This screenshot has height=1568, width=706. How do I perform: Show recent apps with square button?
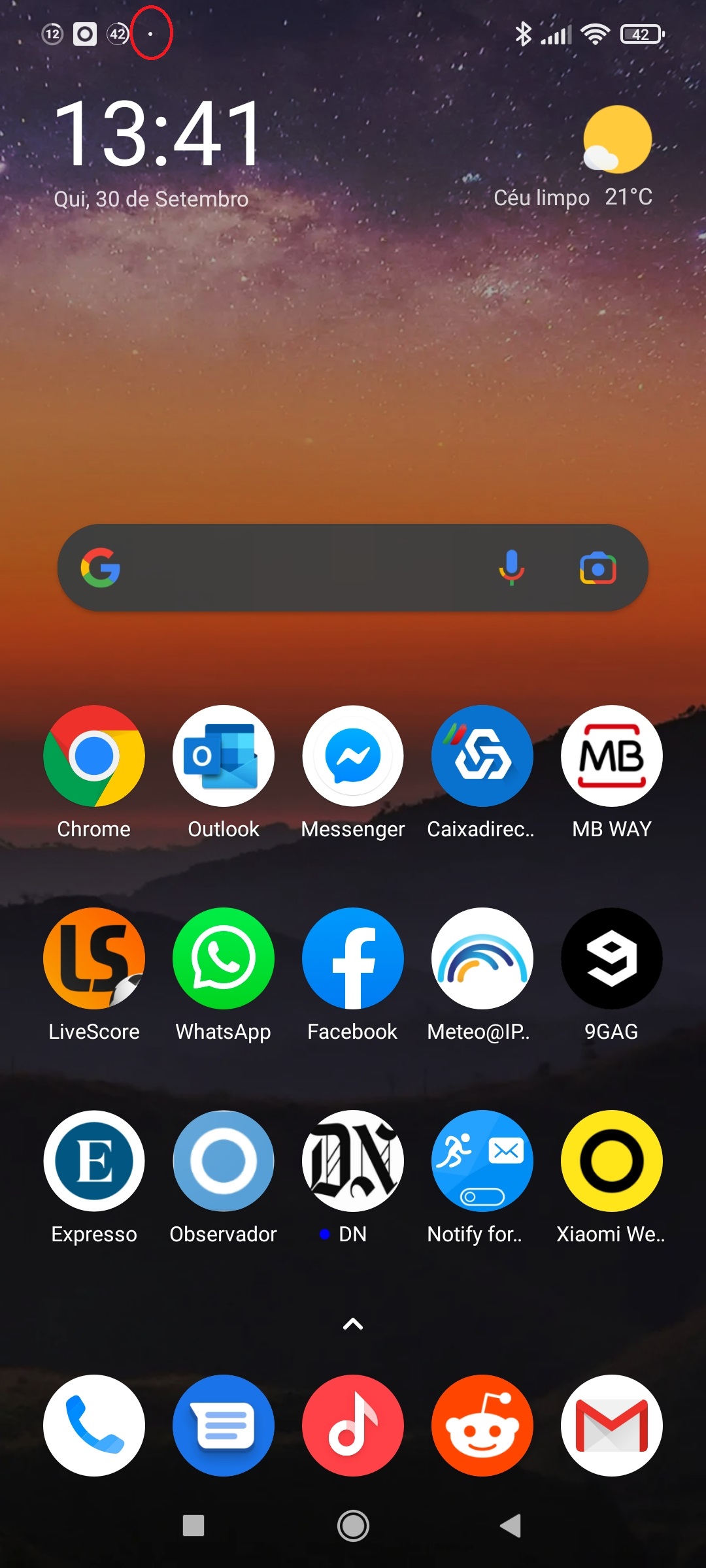click(193, 1526)
